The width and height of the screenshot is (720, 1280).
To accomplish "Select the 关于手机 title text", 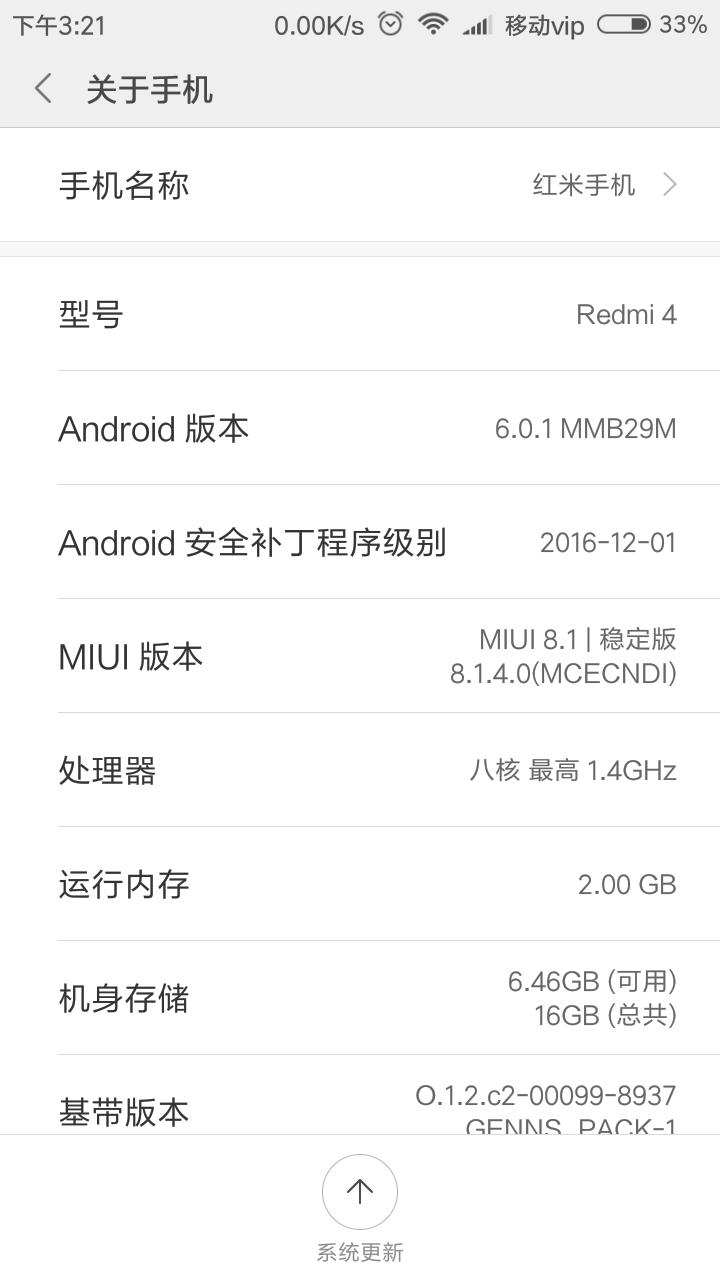I will pyautogui.click(x=150, y=88).
